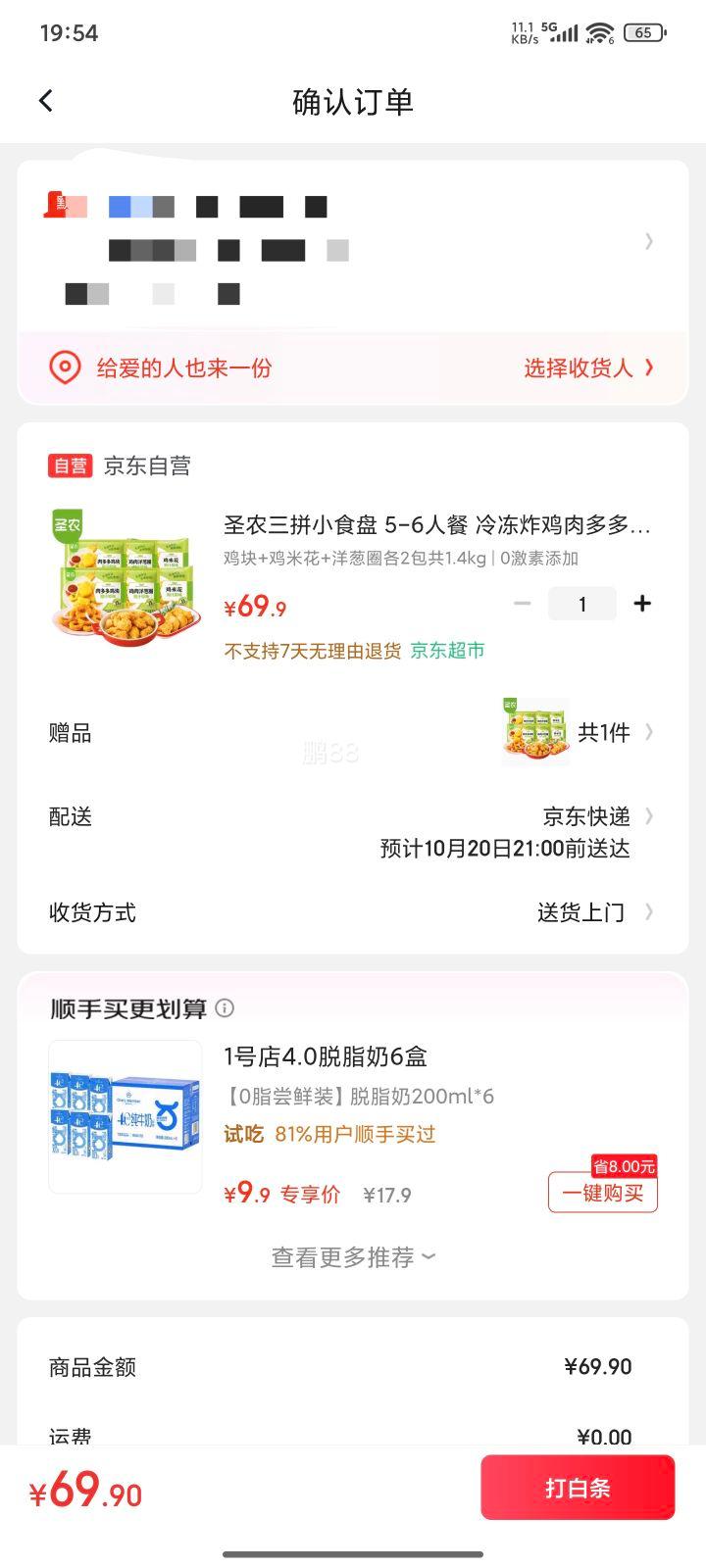This screenshot has width=706, height=1568.
Task: Tap the red ribbon icon beside the address
Action: pyautogui.click(x=55, y=206)
